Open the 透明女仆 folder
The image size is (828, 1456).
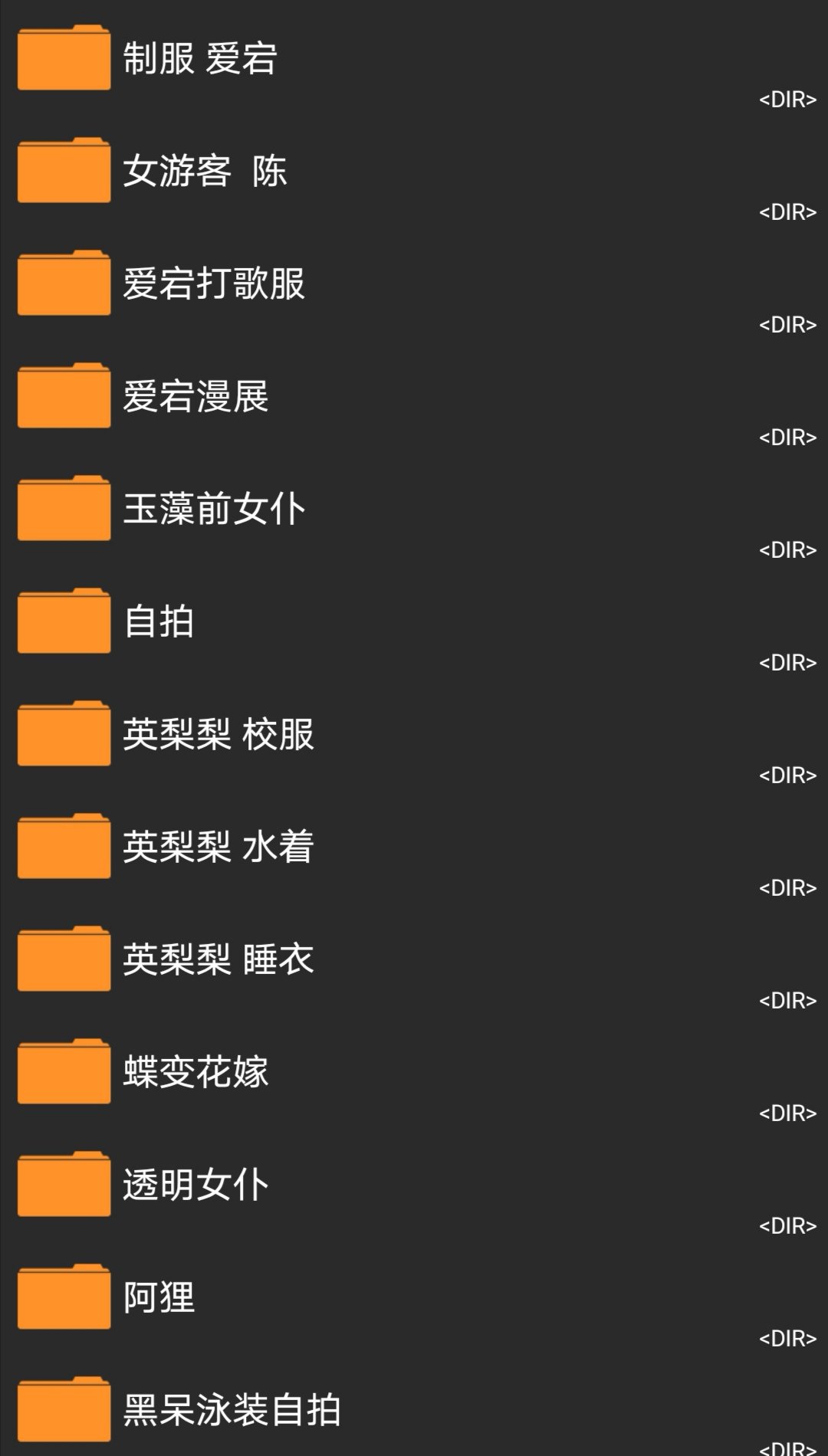pyautogui.click(x=414, y=1185)
